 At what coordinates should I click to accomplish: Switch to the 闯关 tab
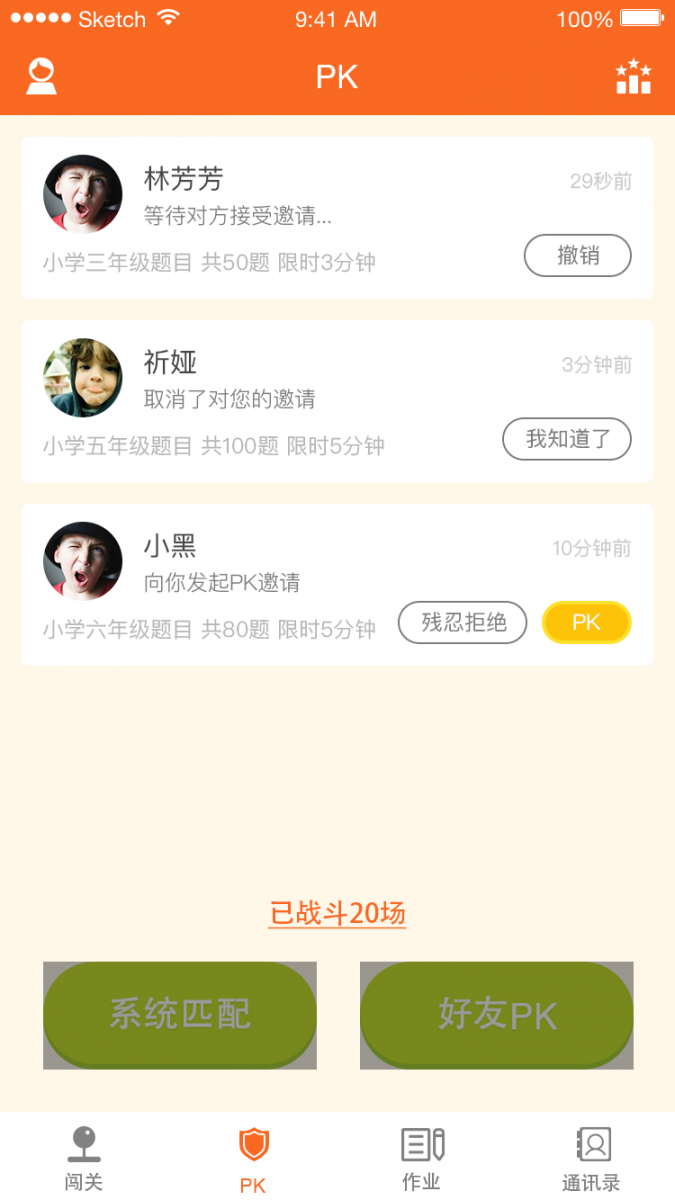pyautogui.click(x=84, y=1158)
